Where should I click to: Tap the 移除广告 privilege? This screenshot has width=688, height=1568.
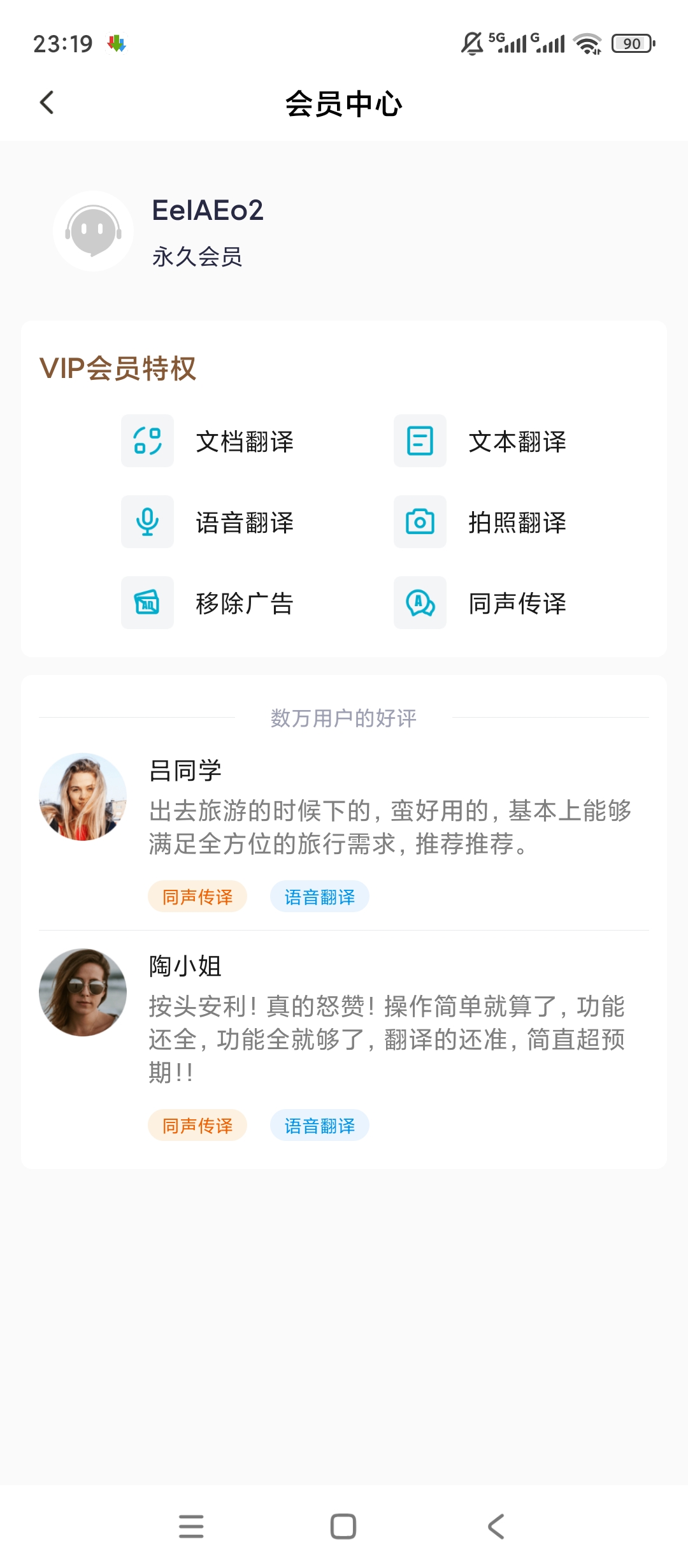pos(208,603)
